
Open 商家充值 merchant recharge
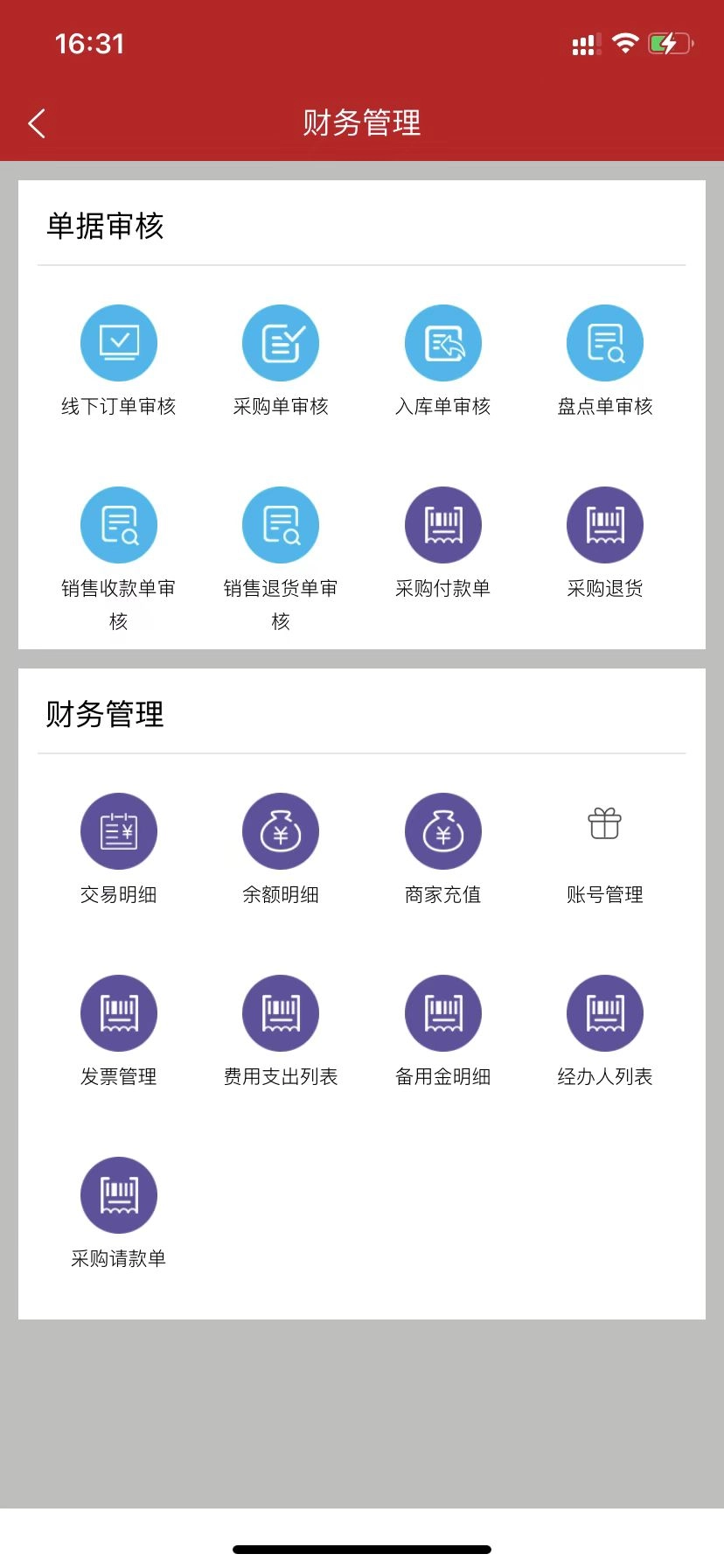click(x=443, y=830)
